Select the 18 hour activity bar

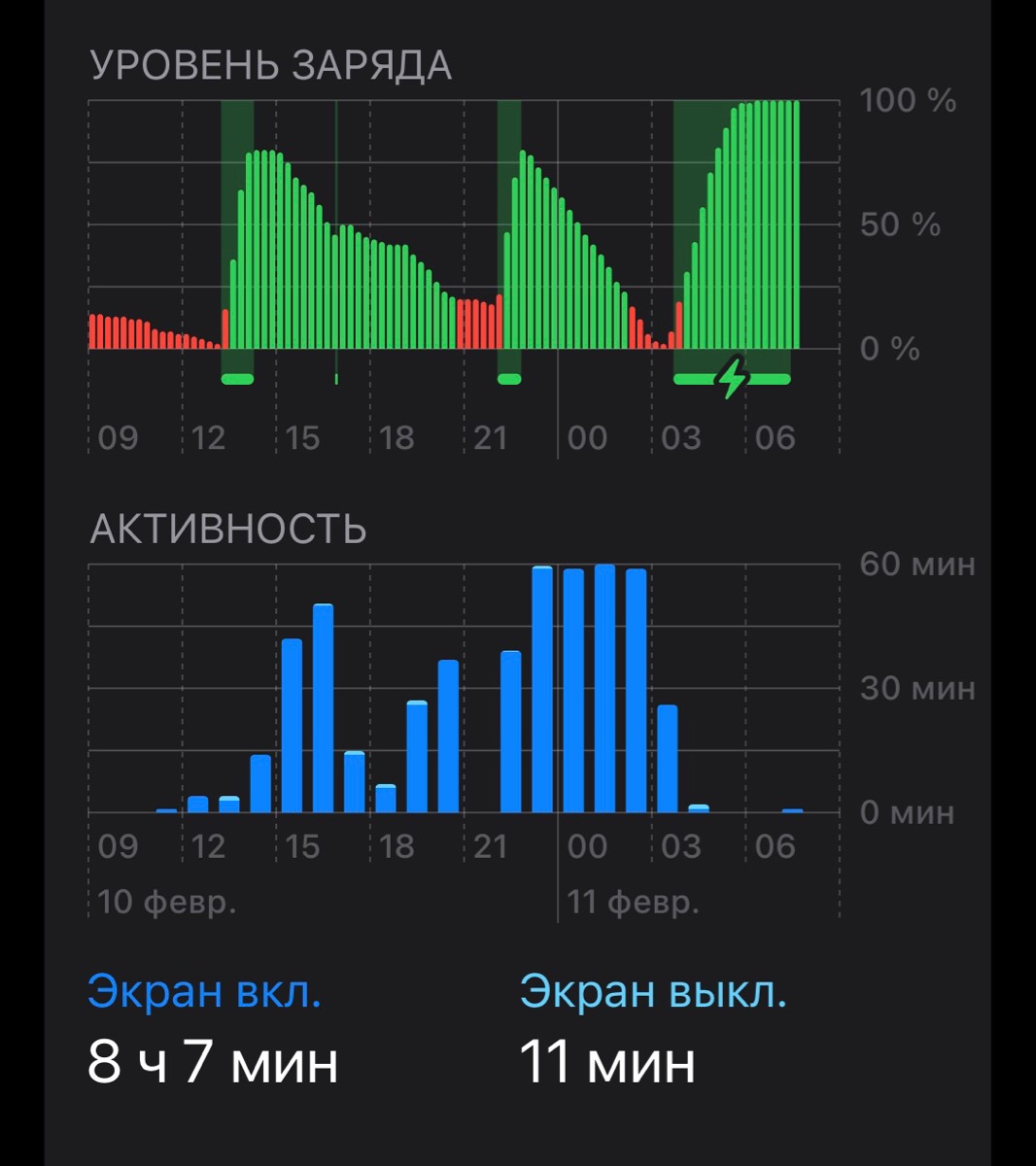386,799
